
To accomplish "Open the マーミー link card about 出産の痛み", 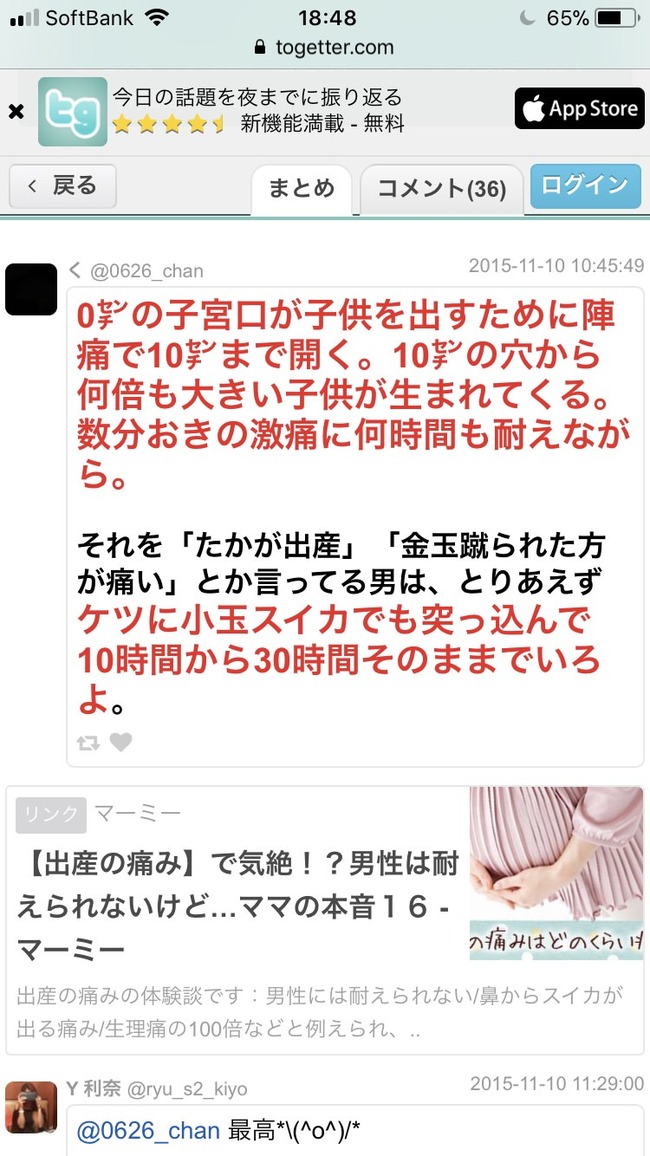I will pos(325,920).
